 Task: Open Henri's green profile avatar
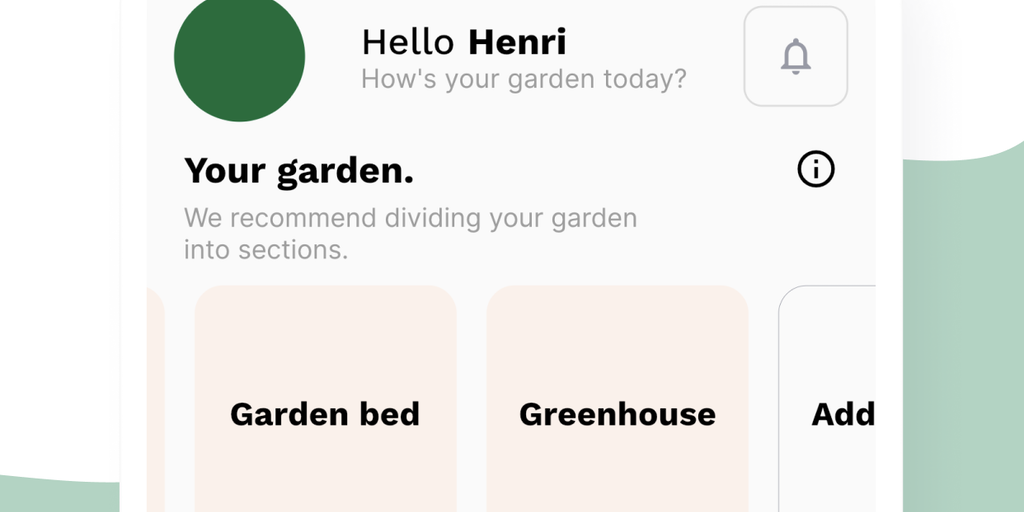pos(240,57)
